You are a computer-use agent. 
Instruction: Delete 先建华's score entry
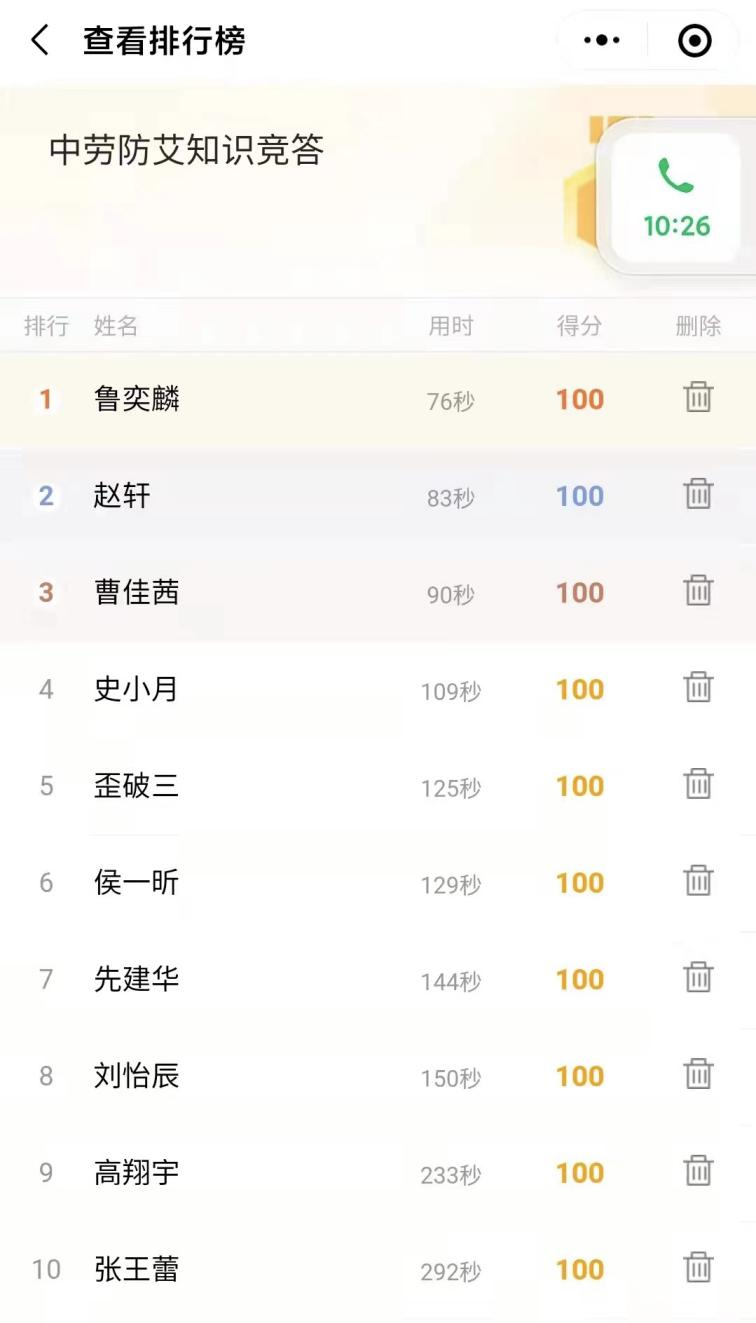point(698,977)
